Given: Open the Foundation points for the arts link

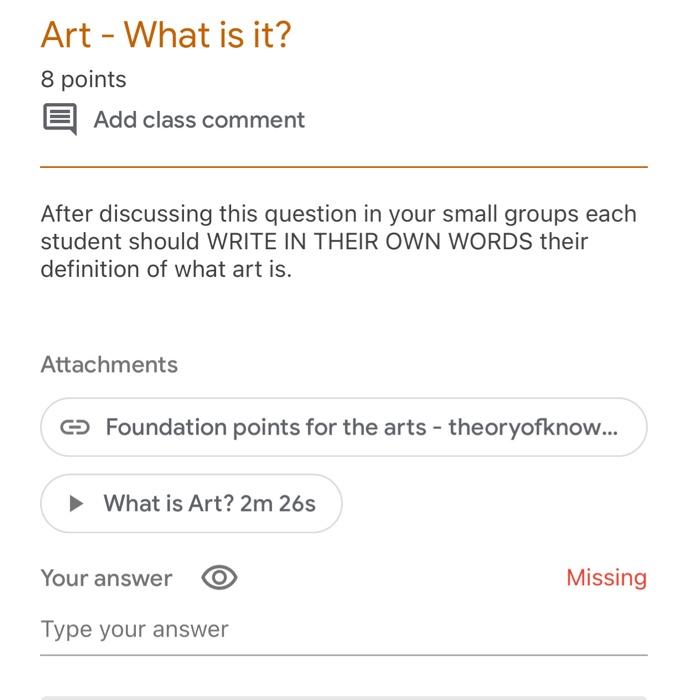Looking at the screenshot, I should 343,428.
